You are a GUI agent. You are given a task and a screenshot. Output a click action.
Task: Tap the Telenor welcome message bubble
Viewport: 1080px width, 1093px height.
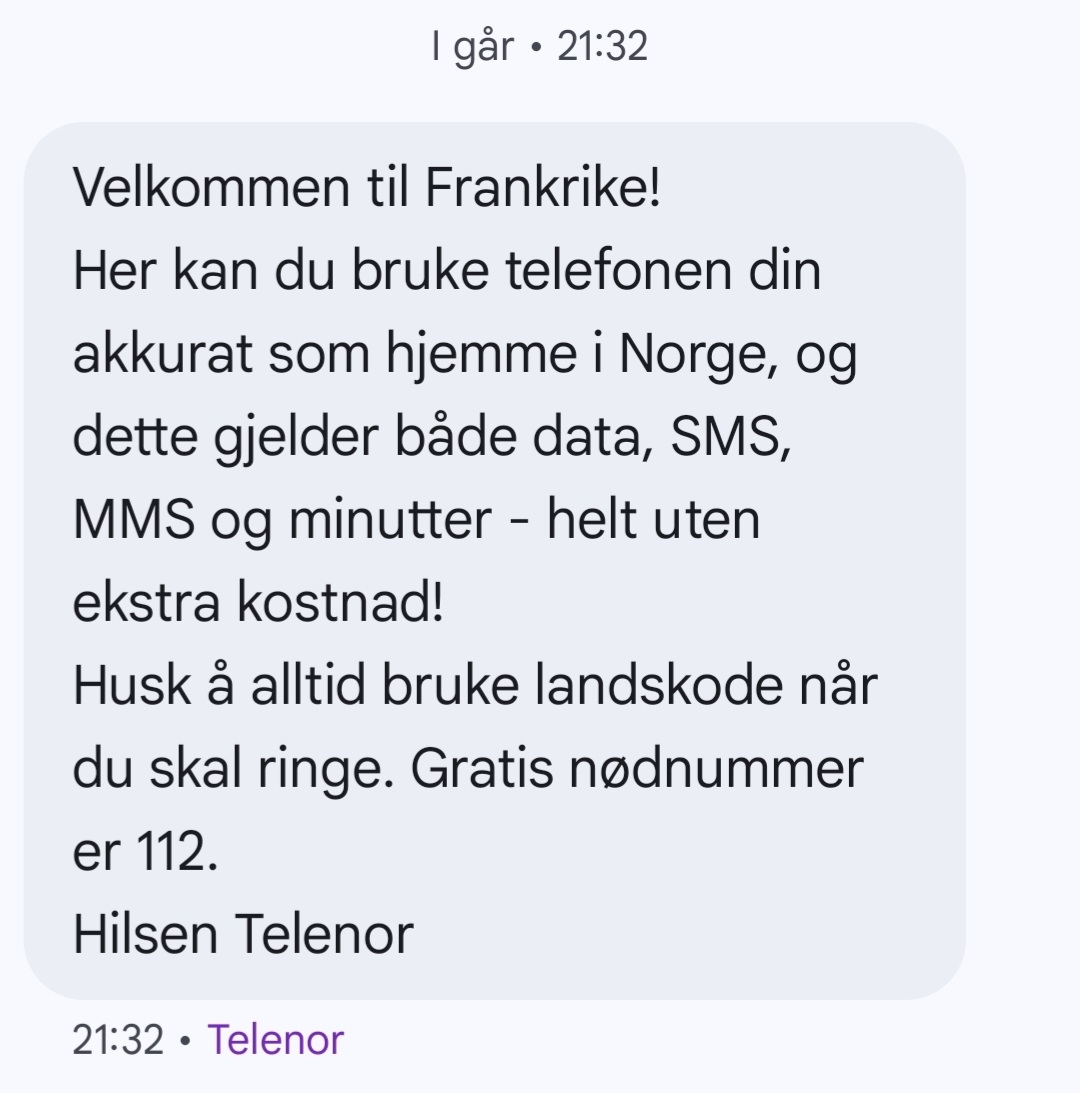click(x=494, y=560)
